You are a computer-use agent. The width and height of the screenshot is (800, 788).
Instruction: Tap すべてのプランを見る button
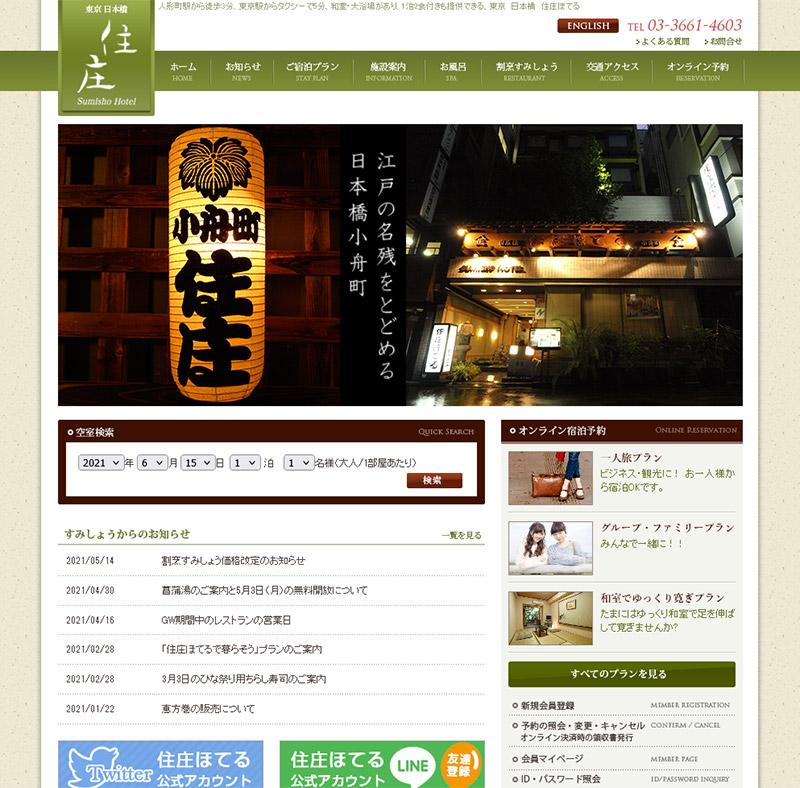(x=621, y=674)
